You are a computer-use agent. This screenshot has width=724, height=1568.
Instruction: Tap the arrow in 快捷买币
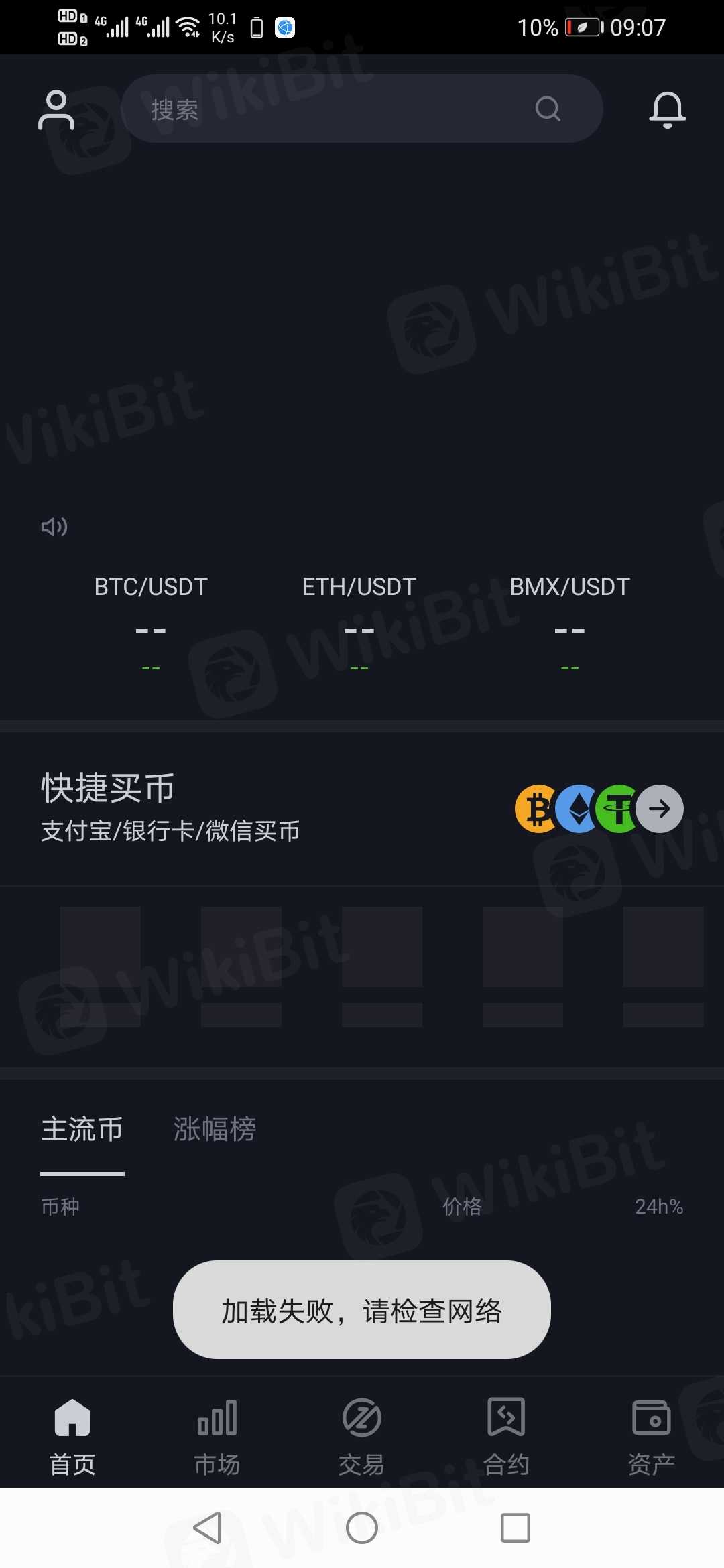coord(660,809)
